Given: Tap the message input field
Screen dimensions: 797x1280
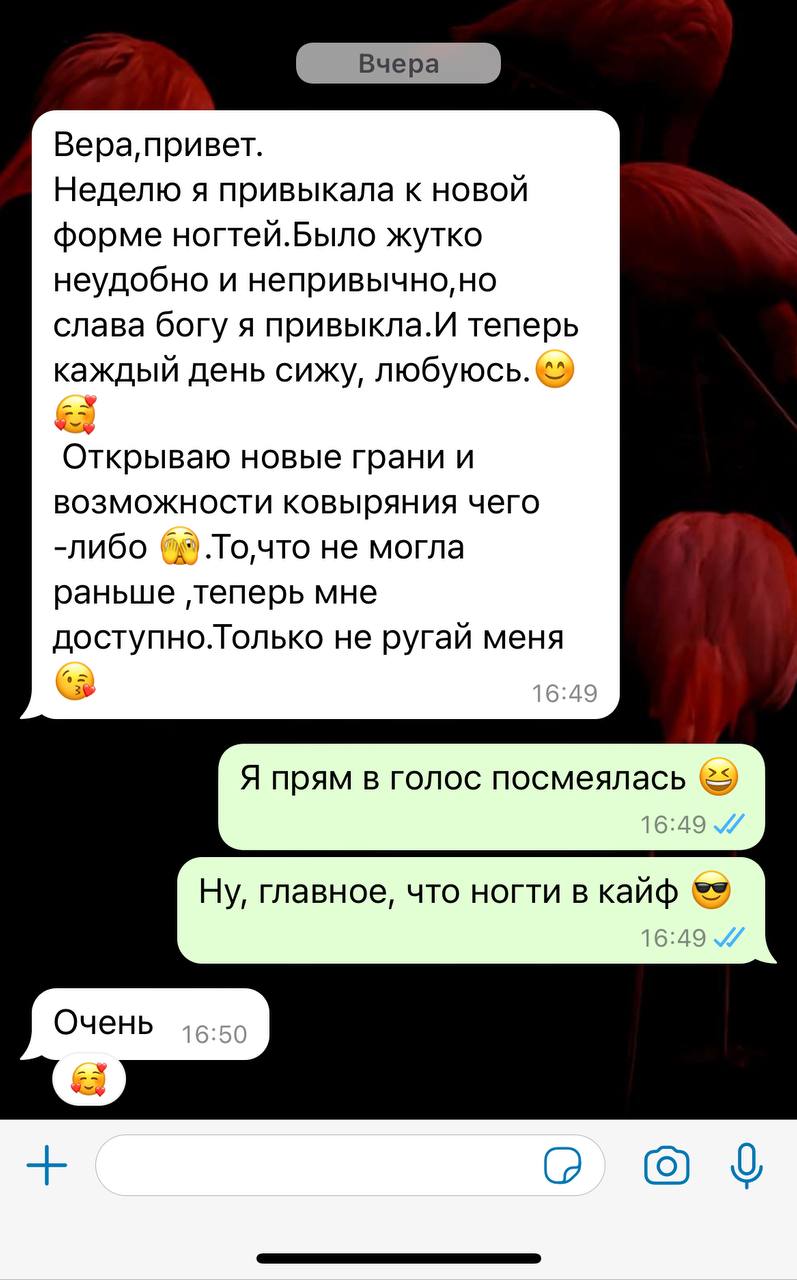Looking at the screenshot, I should pos(350,1166).
